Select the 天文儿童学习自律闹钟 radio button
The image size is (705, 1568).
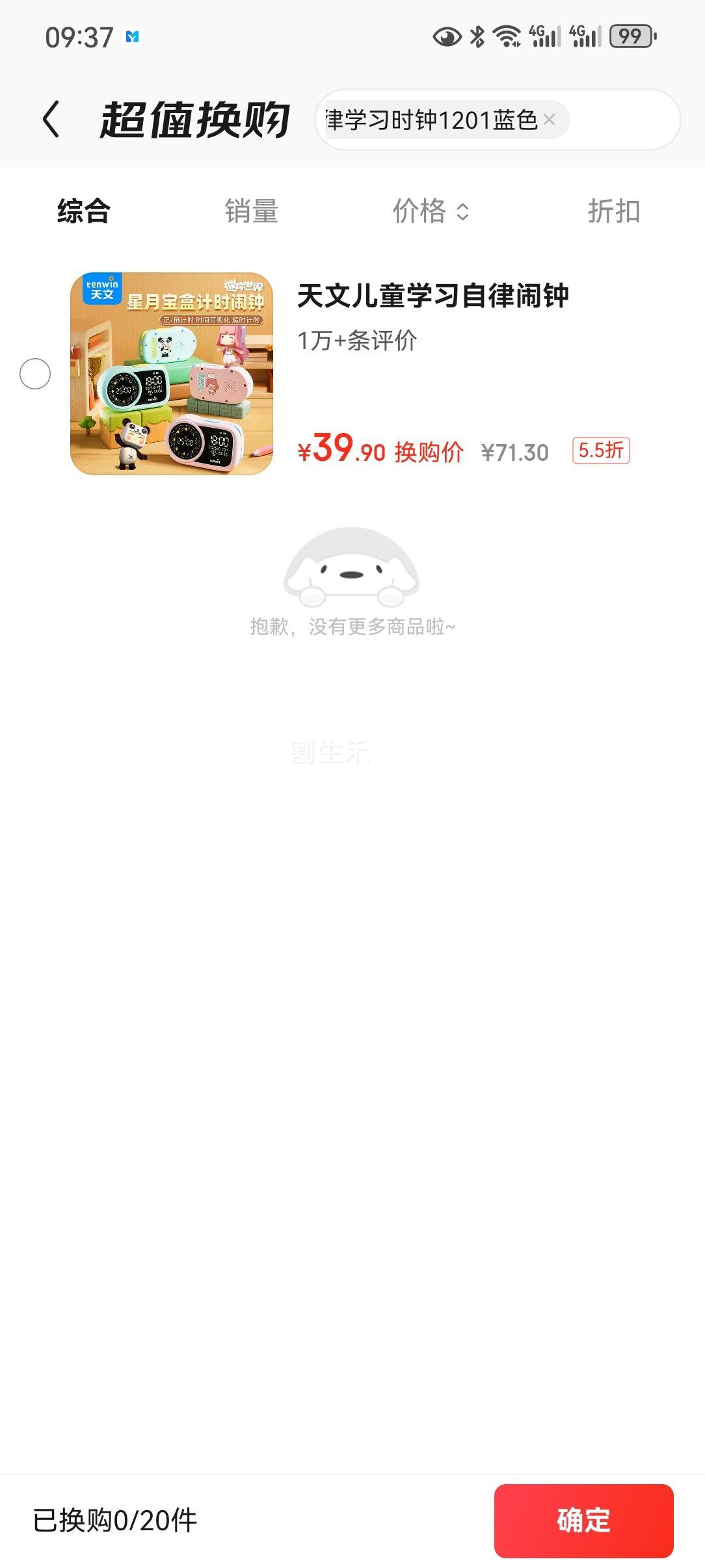click(x=35, y=374)
